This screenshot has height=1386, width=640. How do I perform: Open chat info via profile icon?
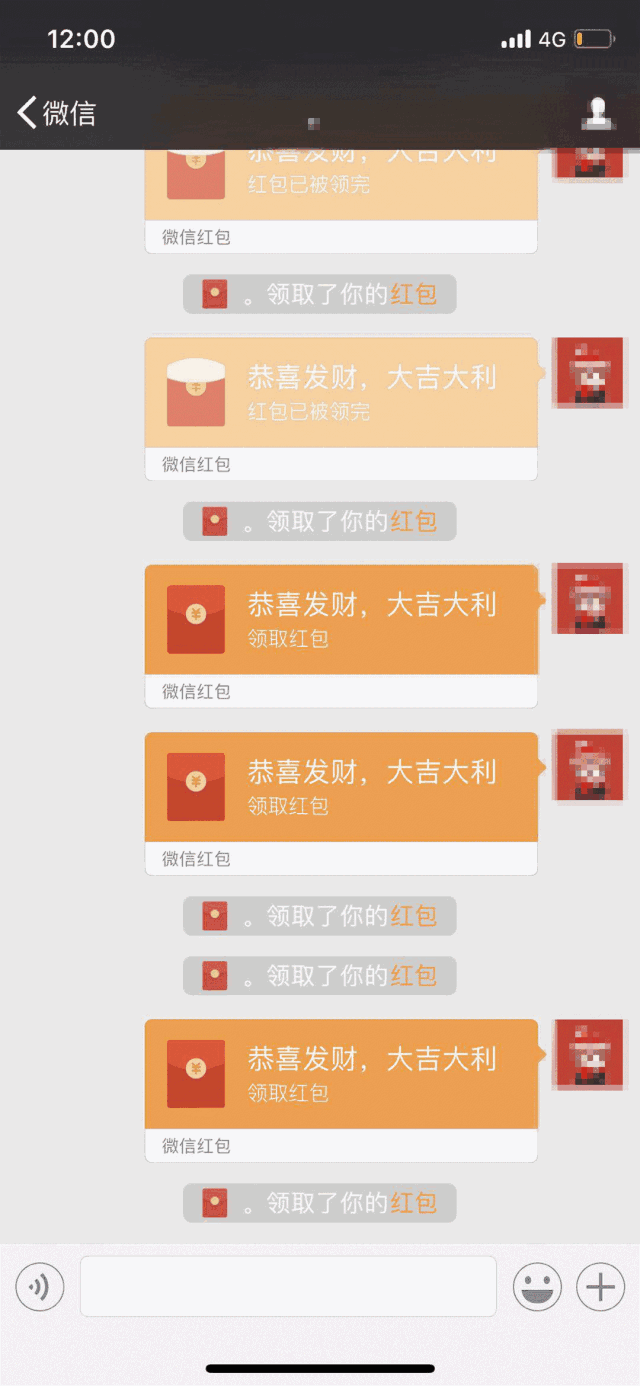(x=598, y=112)
